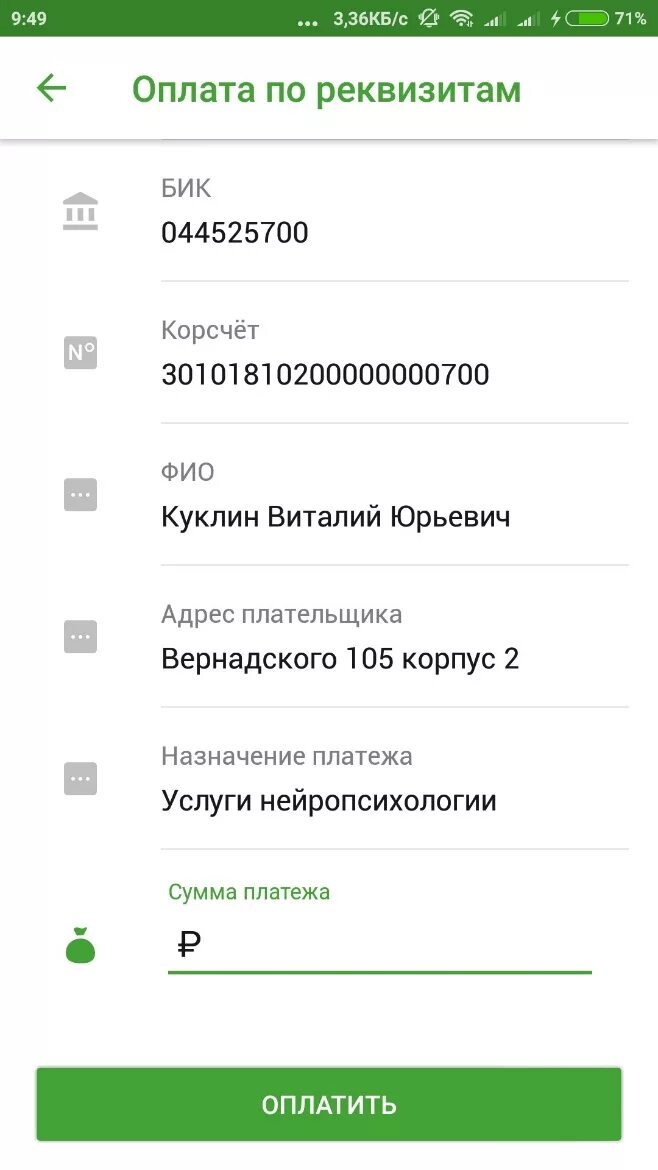Edit the Назначение платежа field

395,778
